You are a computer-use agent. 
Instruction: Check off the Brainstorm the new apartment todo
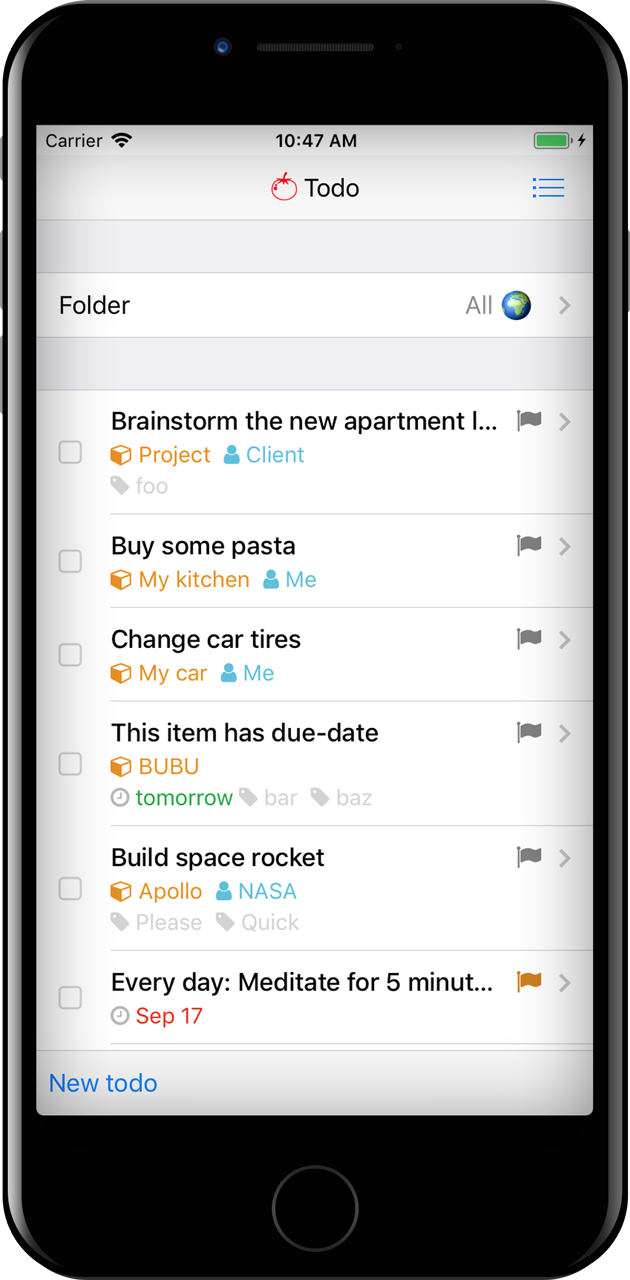(70, 453)
